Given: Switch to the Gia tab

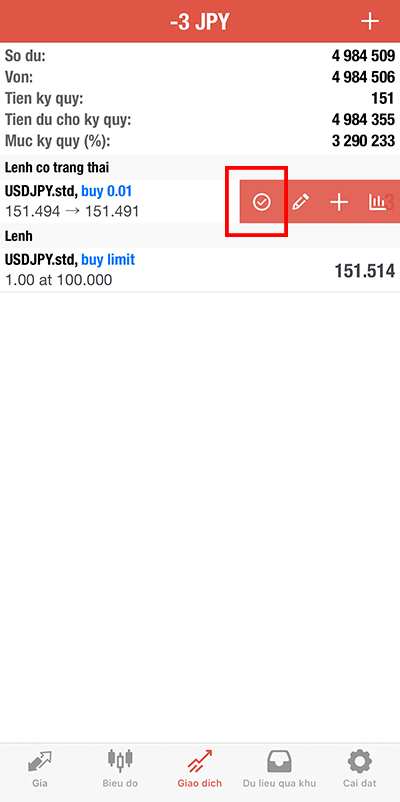Looking at the screenshot, I should tap(39, 769).
